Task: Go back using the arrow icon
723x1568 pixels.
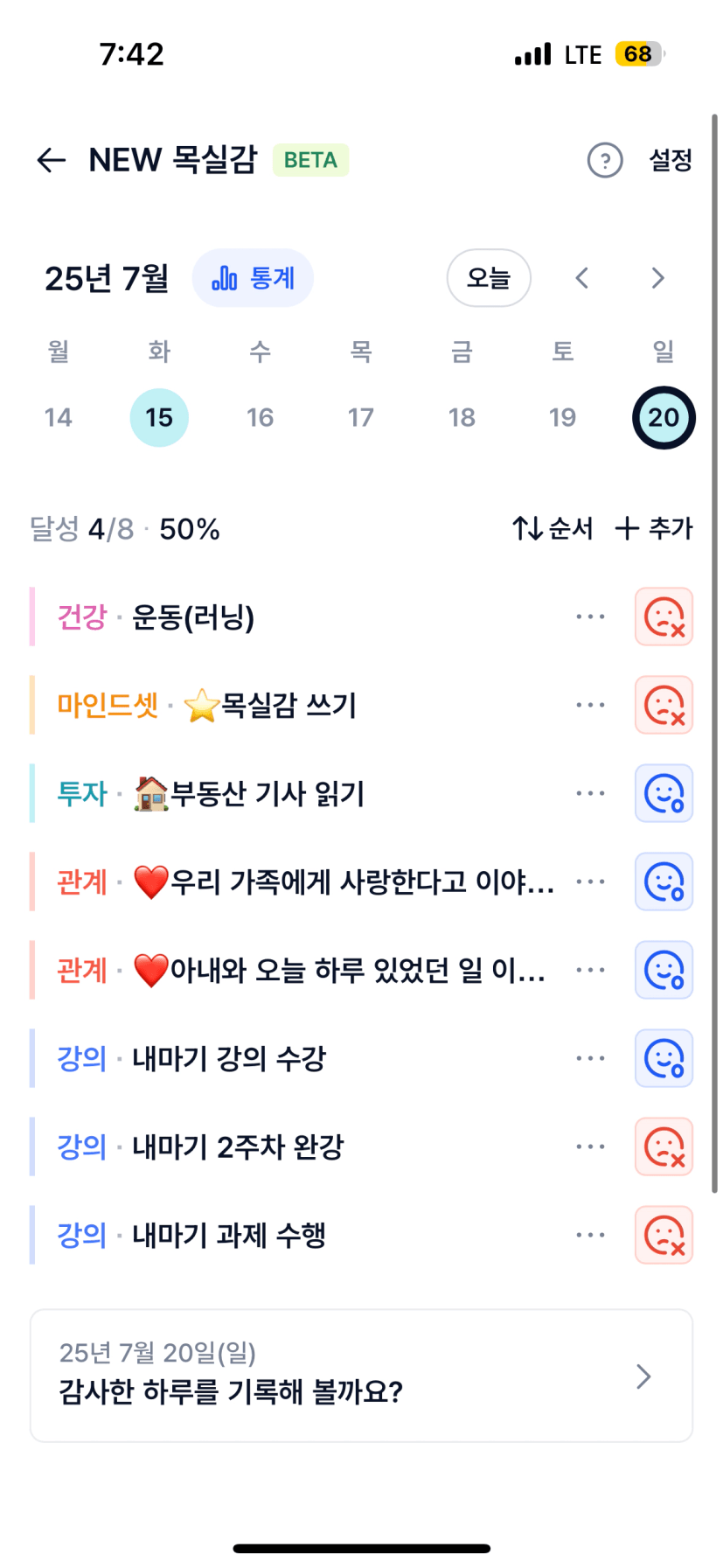Action: (52, 160)
